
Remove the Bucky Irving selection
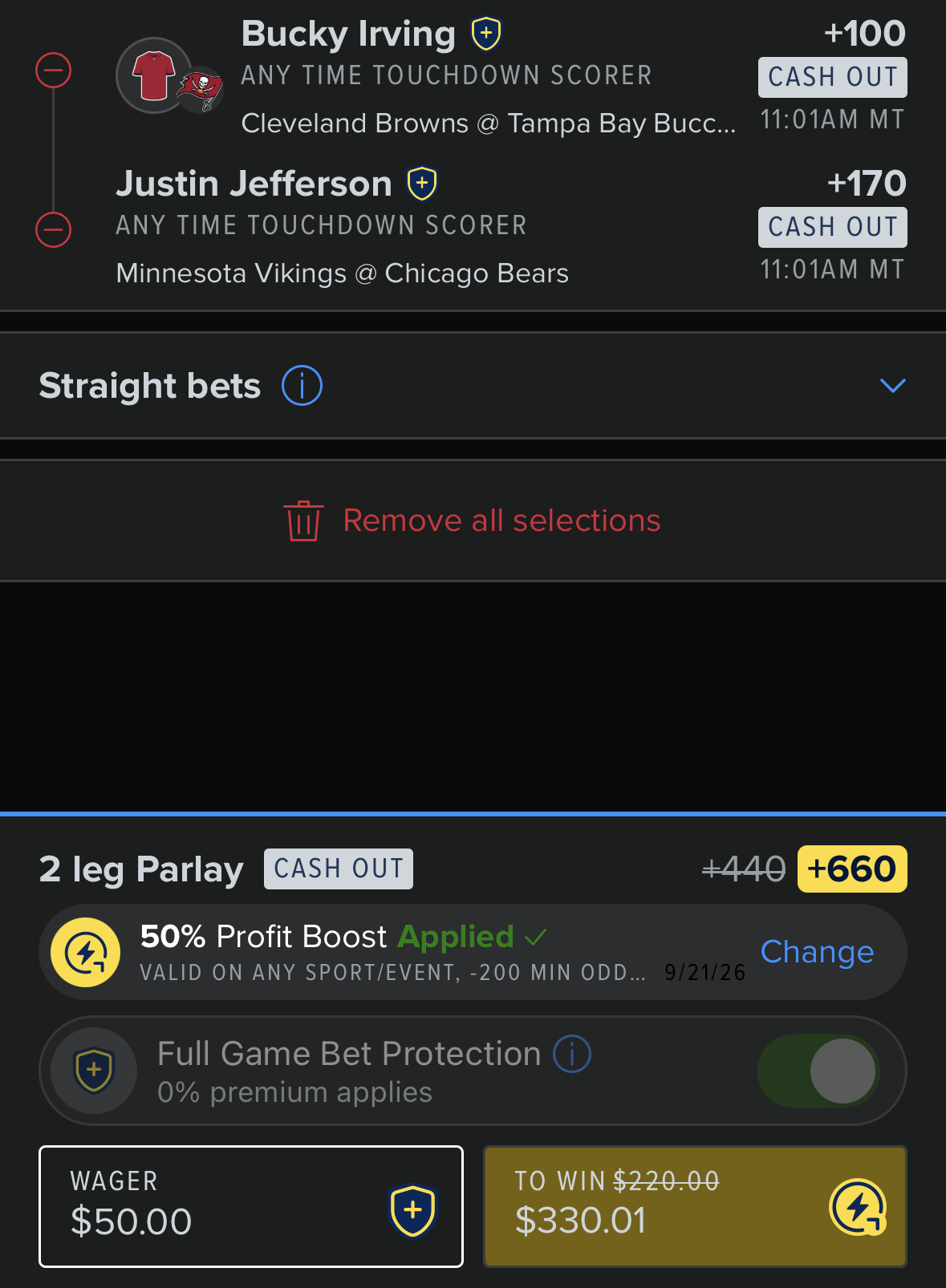coord(54,71)
